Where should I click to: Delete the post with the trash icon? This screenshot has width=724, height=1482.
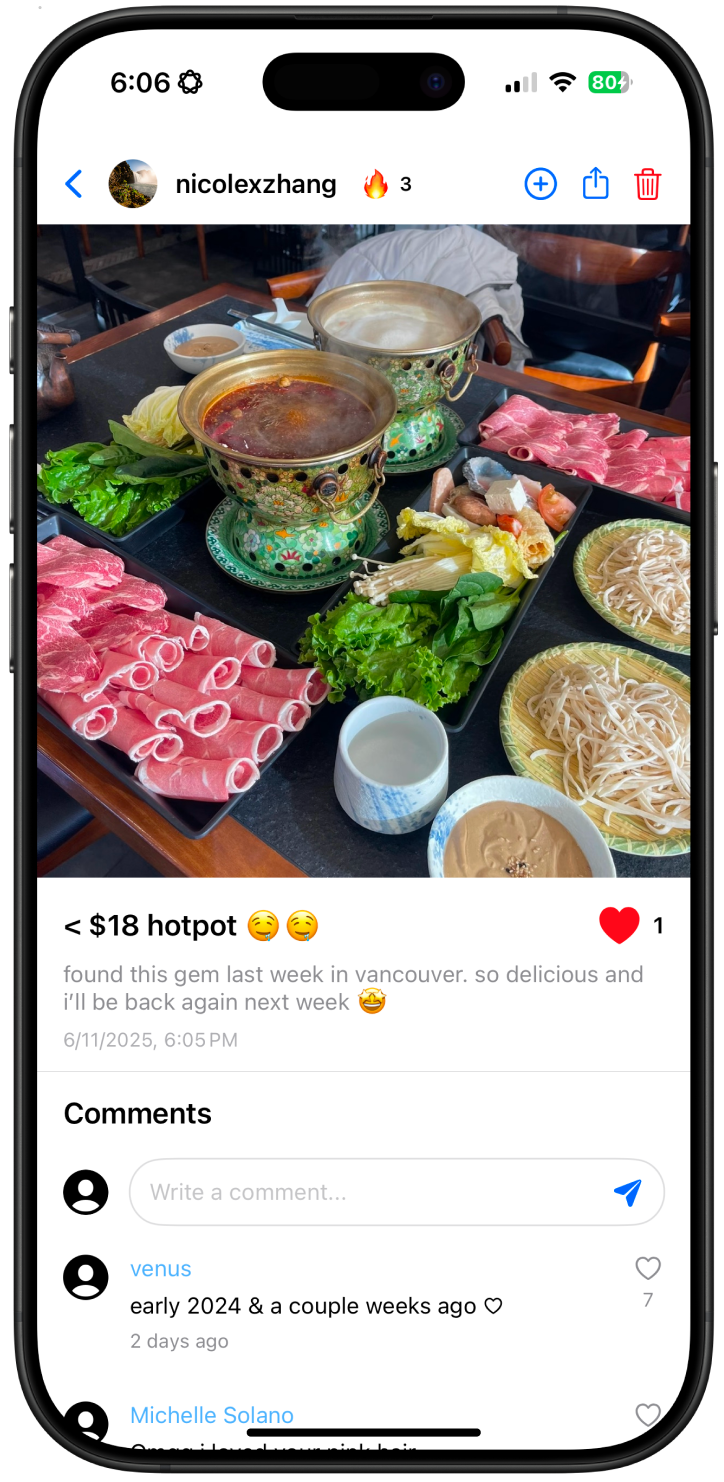[x=648, y=184]
